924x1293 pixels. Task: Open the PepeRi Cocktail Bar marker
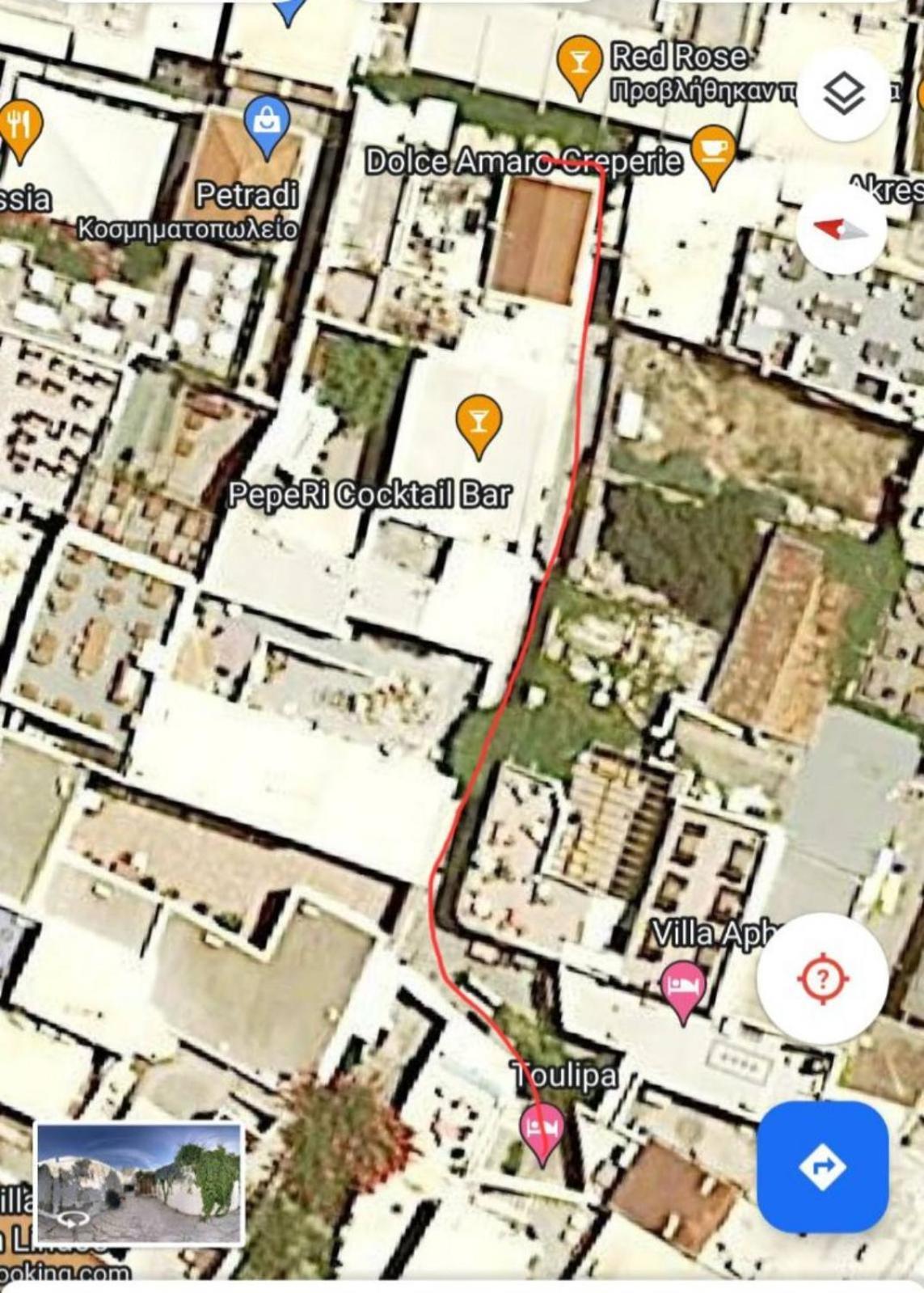click(479, 422)
